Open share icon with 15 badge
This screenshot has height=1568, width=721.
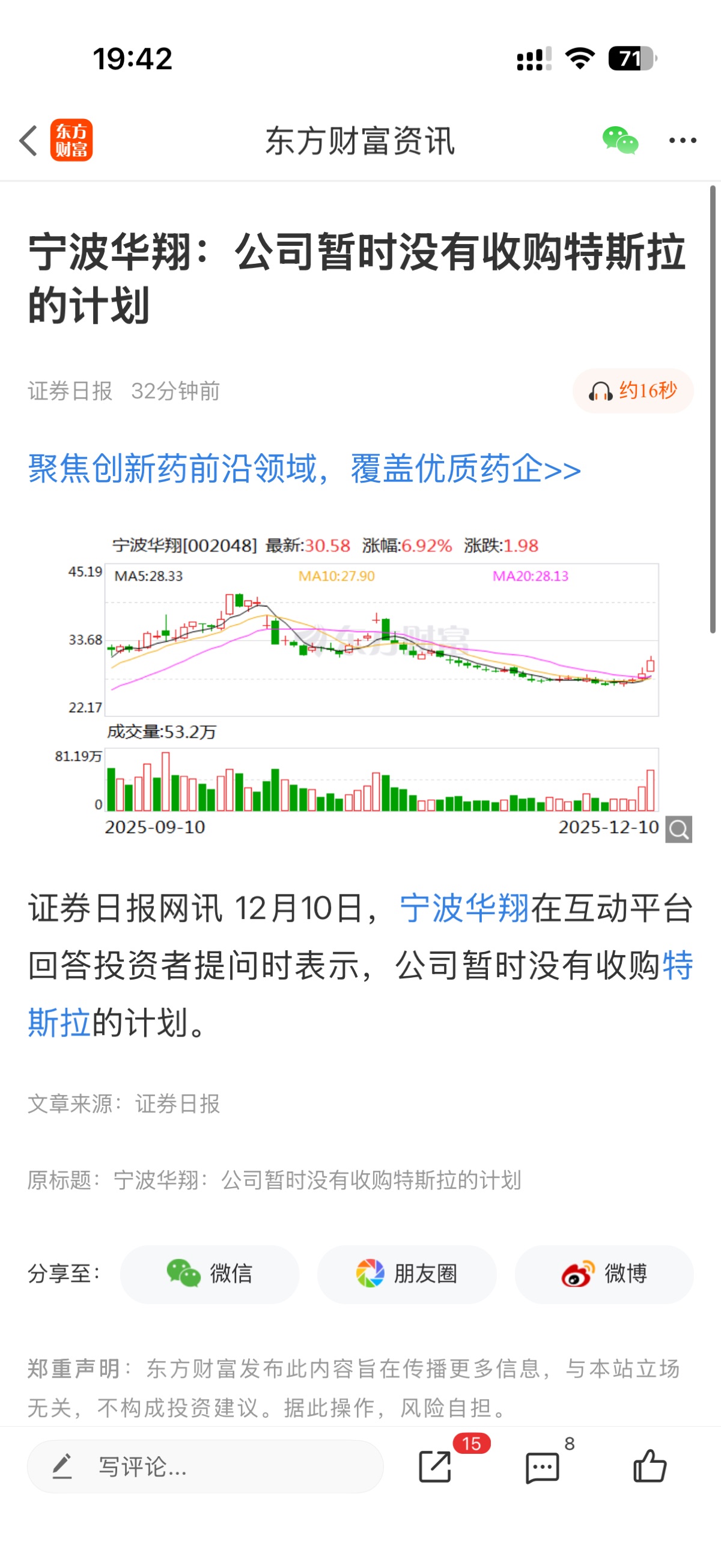pos(436,1466)
